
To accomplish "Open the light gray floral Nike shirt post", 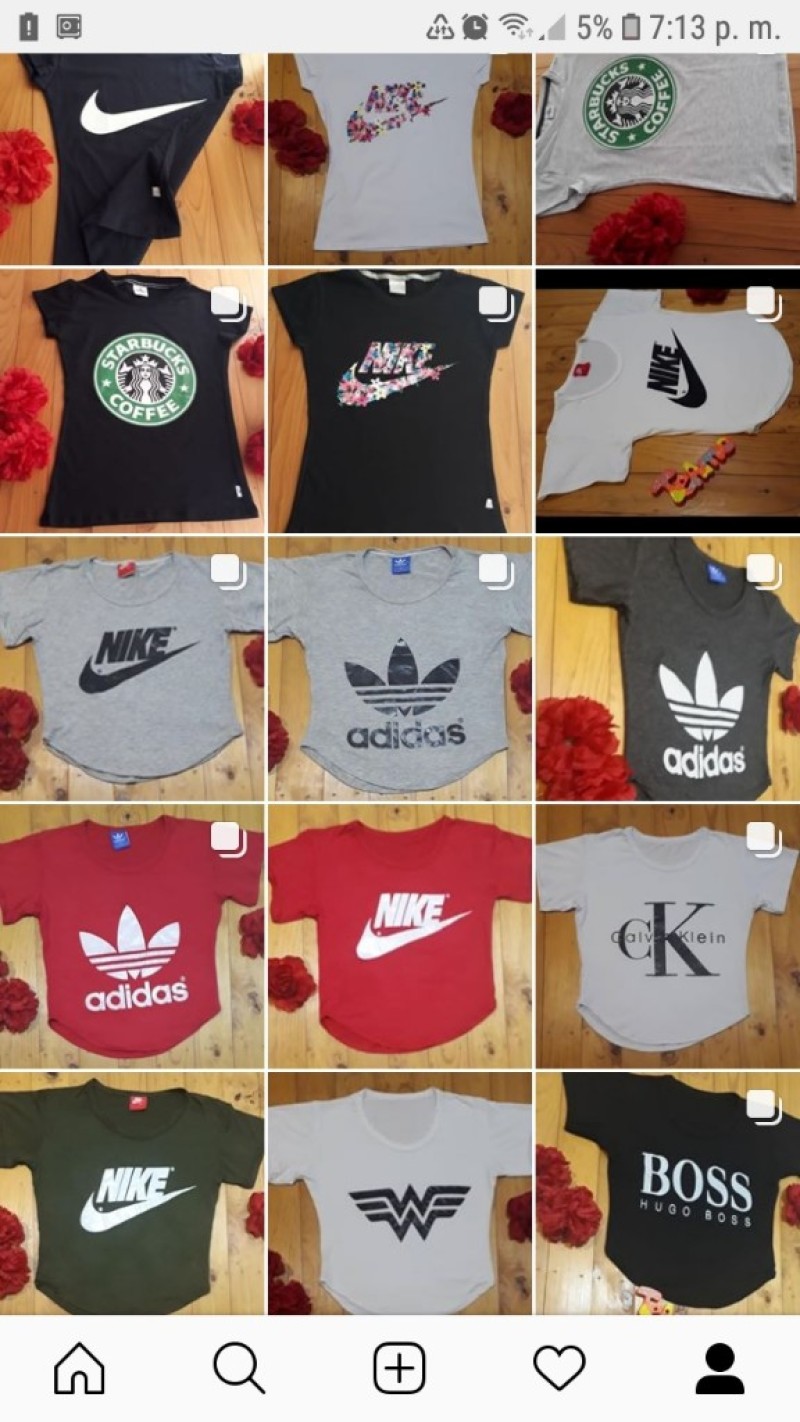I will pos(400,158).
